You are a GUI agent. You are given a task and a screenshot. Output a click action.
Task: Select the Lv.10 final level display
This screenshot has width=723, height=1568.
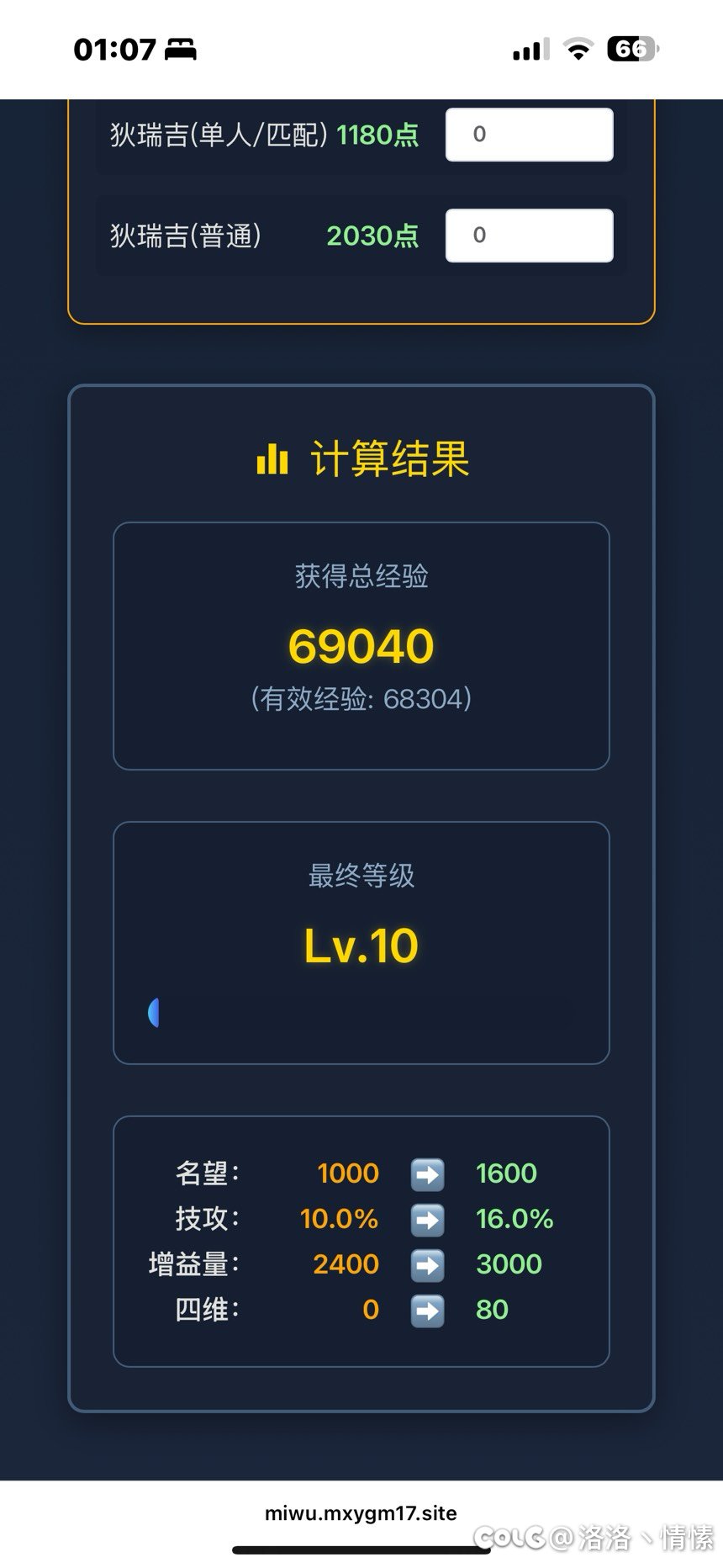tap(361, 946)
